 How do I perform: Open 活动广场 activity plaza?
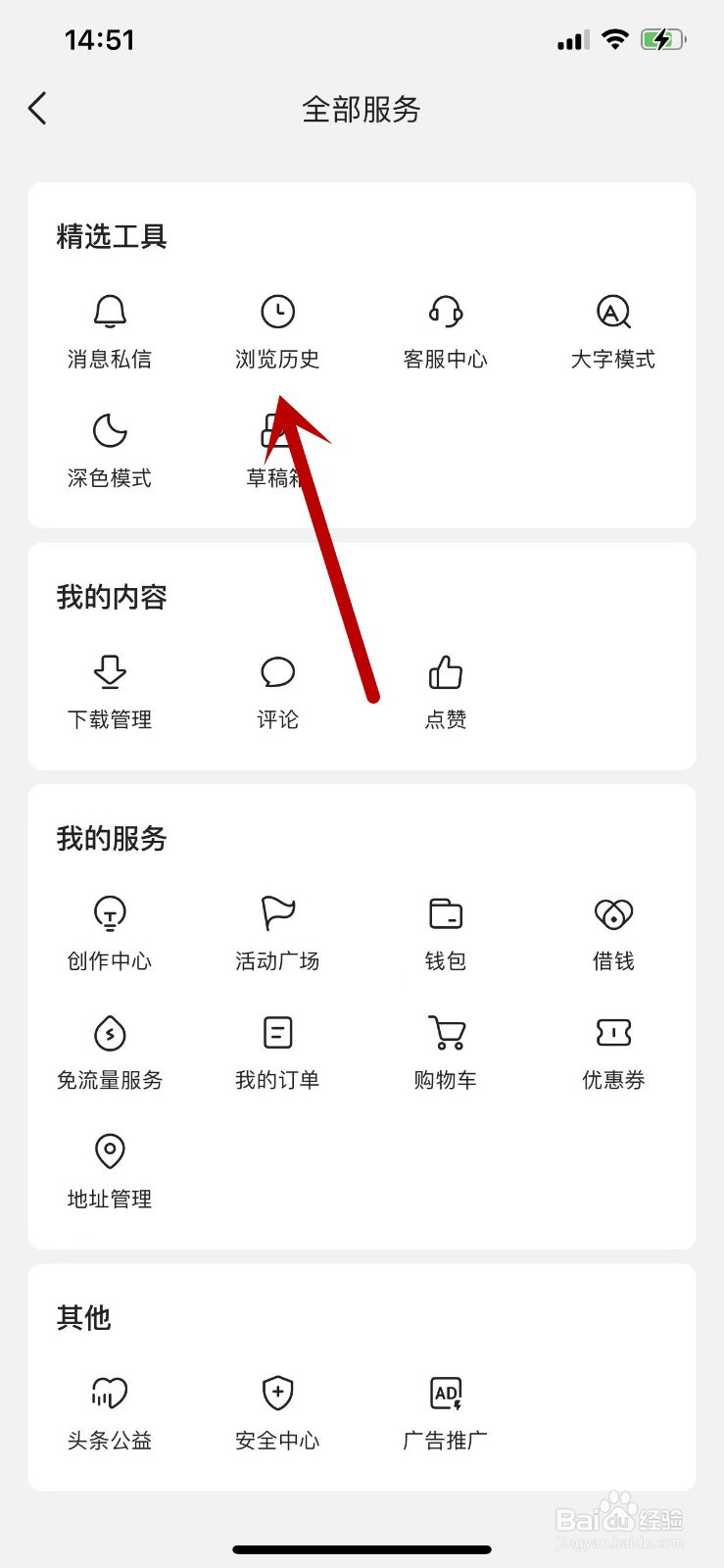[277, 933]
